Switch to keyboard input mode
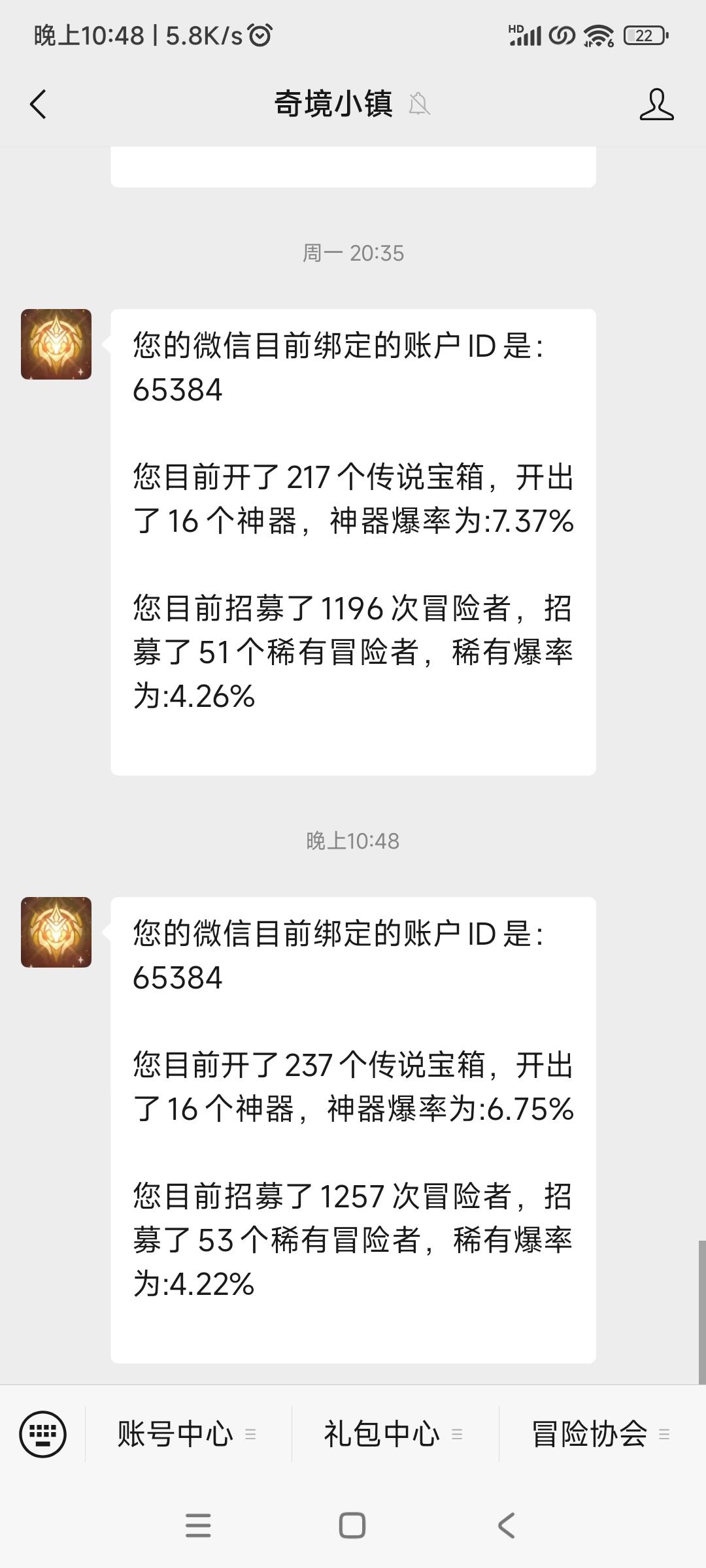 (43, 1434)
